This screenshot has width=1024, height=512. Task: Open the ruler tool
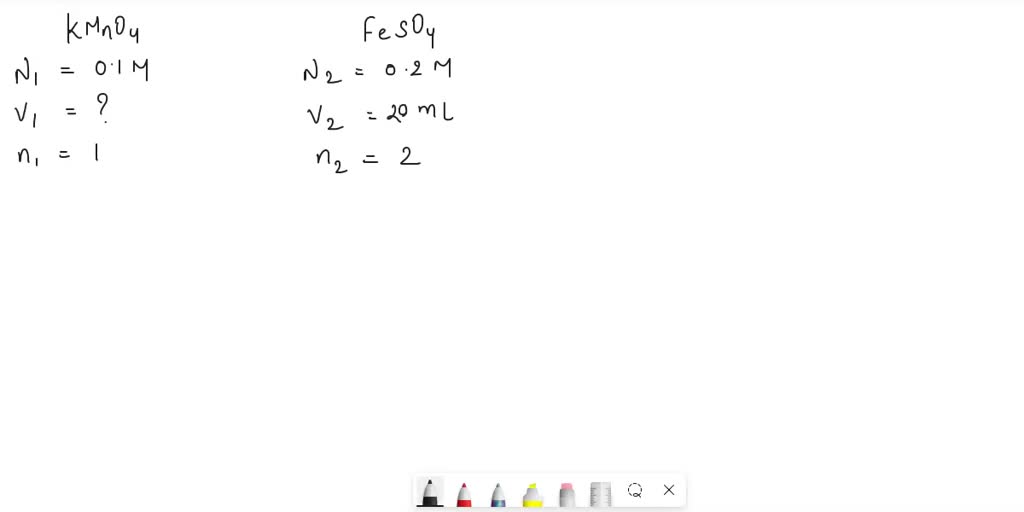coord(600,493)
